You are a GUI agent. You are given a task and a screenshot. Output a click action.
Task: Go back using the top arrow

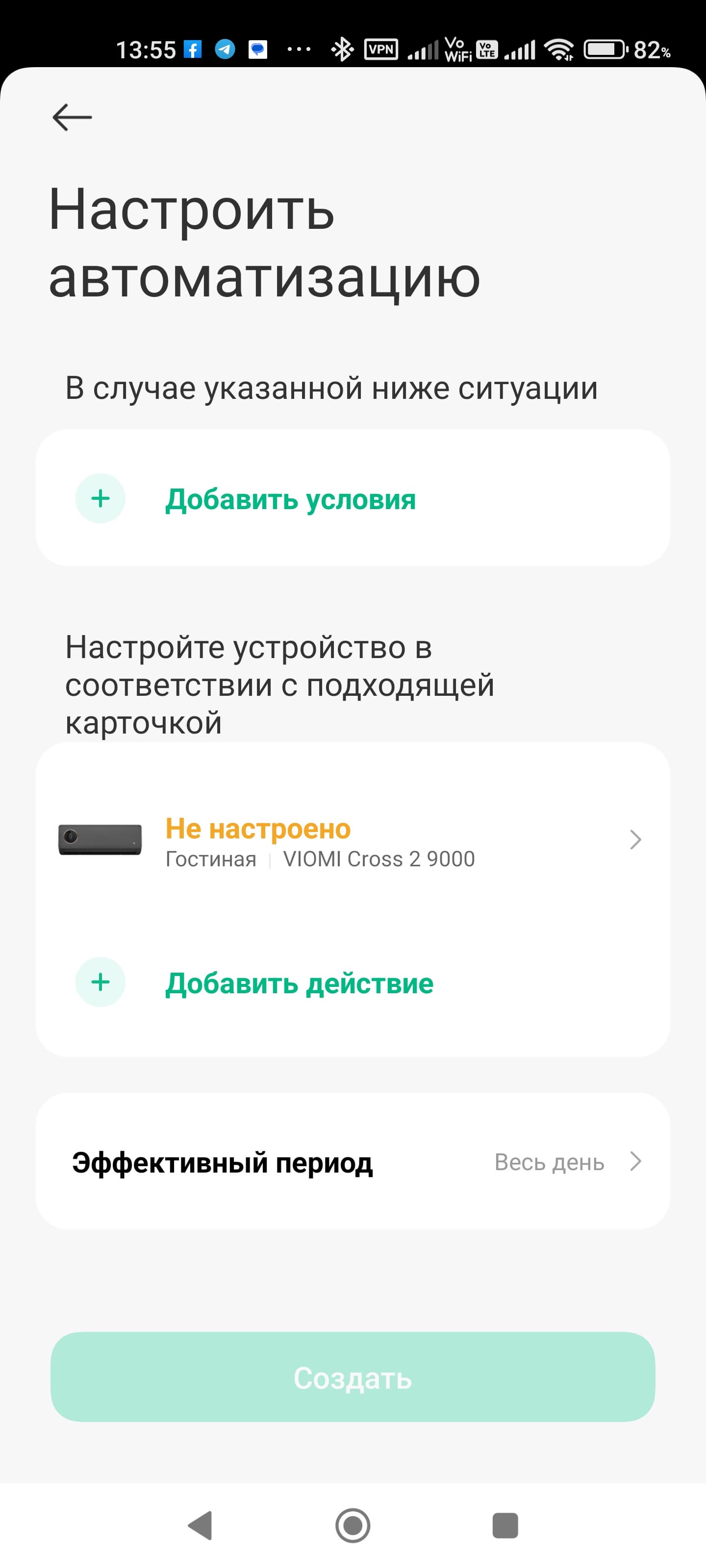(x=72, y=117)
